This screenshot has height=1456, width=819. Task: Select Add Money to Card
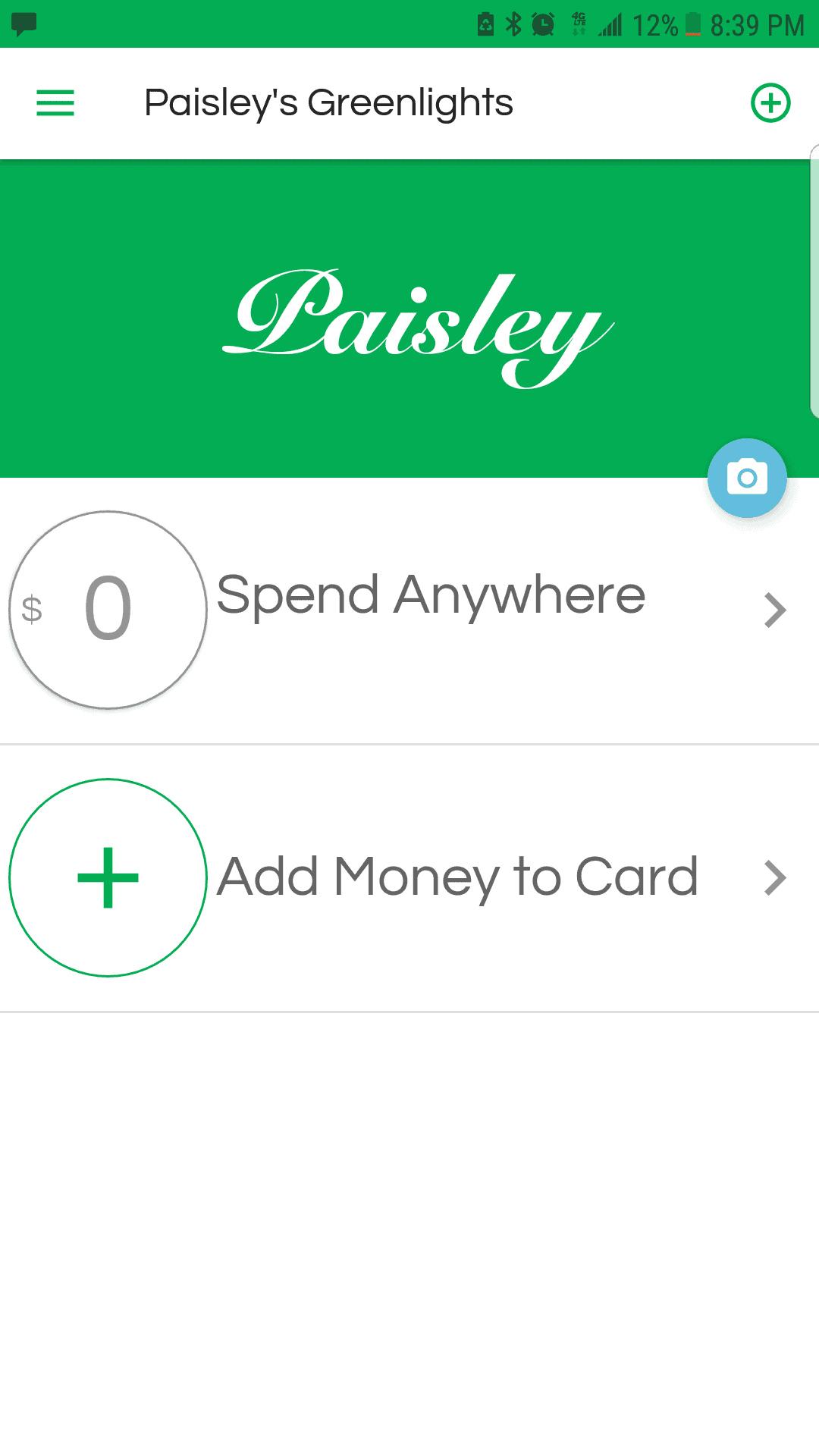409,877
